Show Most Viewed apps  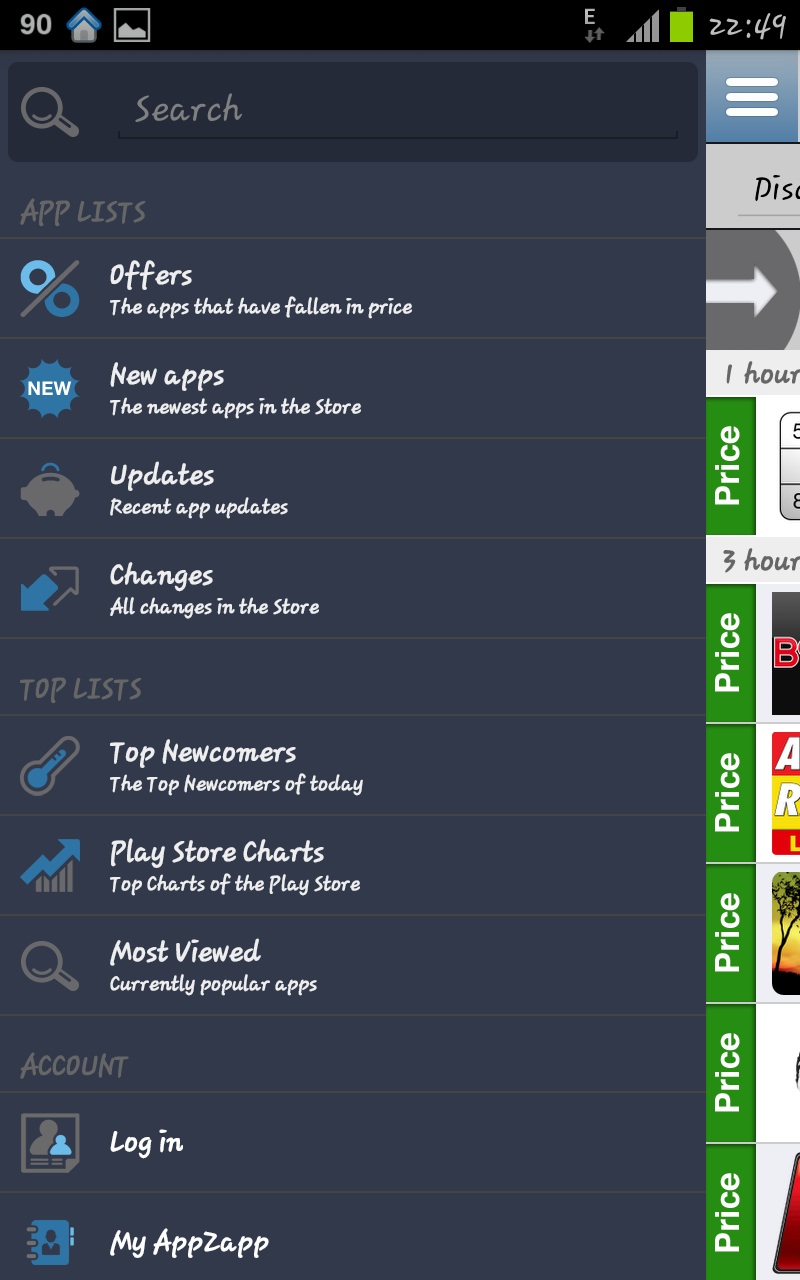click(350, 966)
